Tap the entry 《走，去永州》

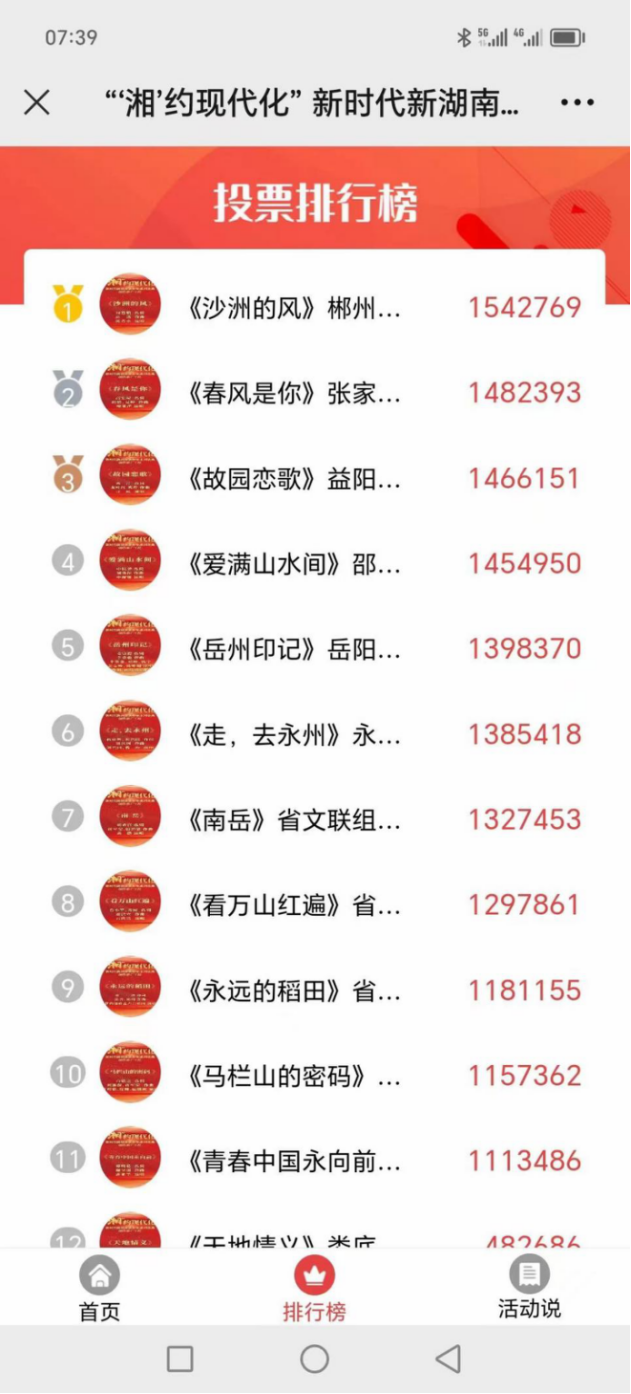315,734
